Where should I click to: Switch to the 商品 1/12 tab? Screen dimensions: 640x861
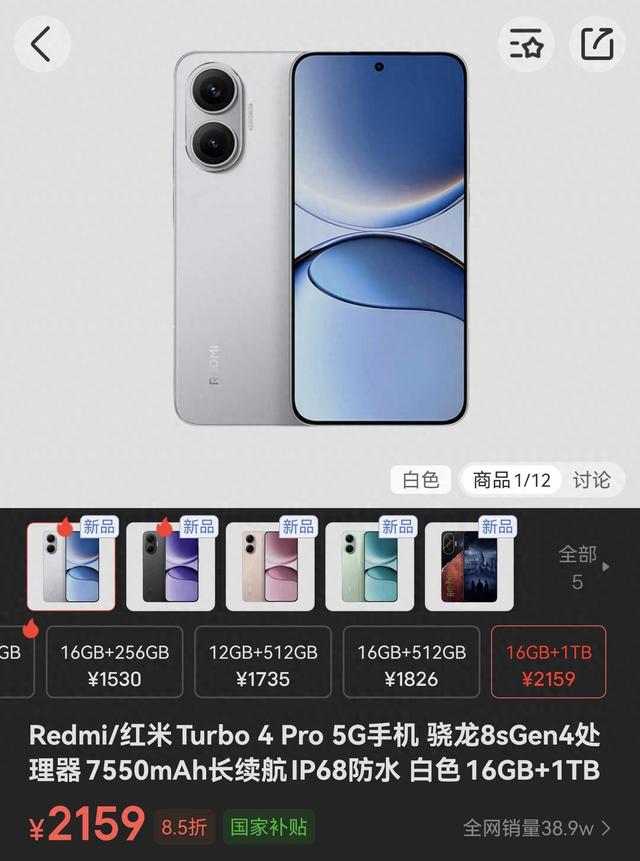[511, 480]
